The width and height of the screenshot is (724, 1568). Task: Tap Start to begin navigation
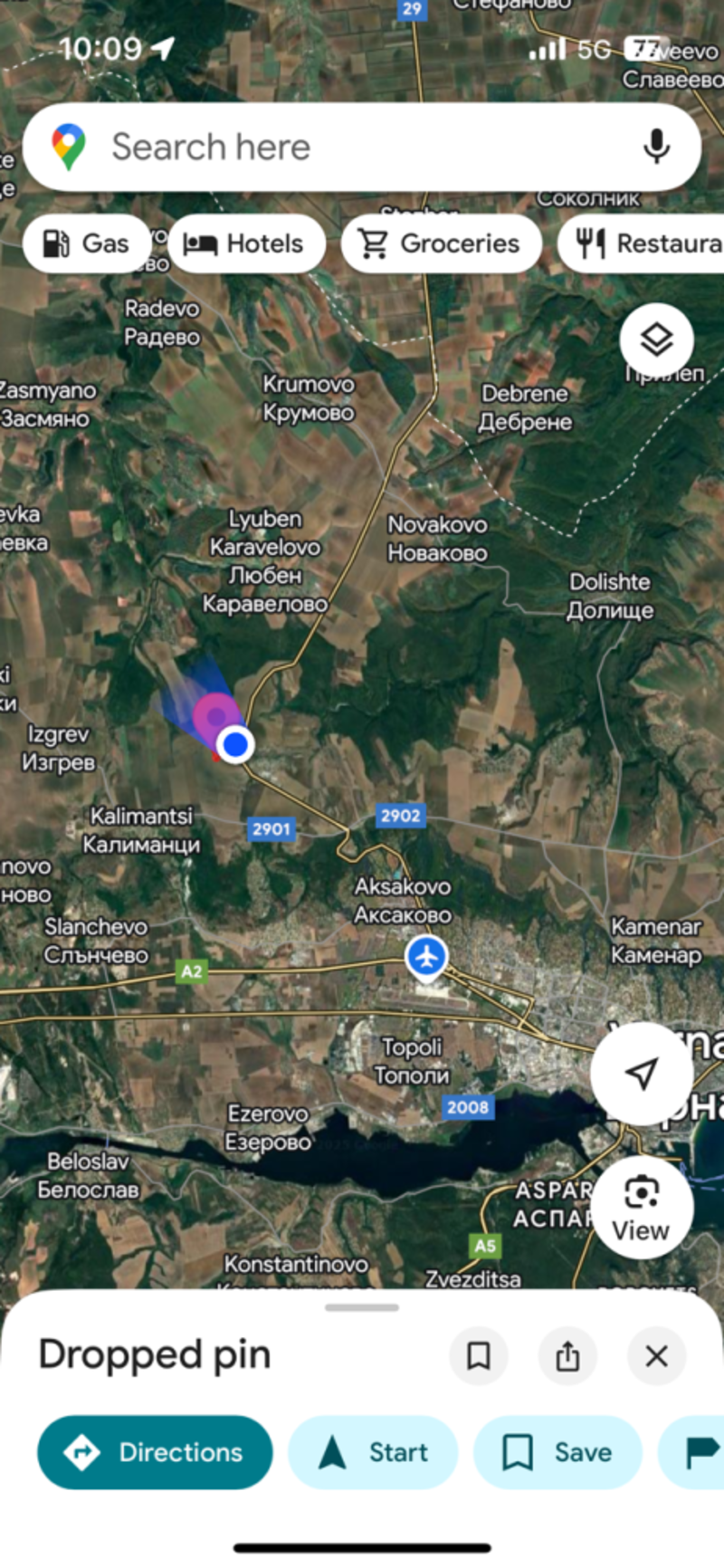tap(373, 1452)
